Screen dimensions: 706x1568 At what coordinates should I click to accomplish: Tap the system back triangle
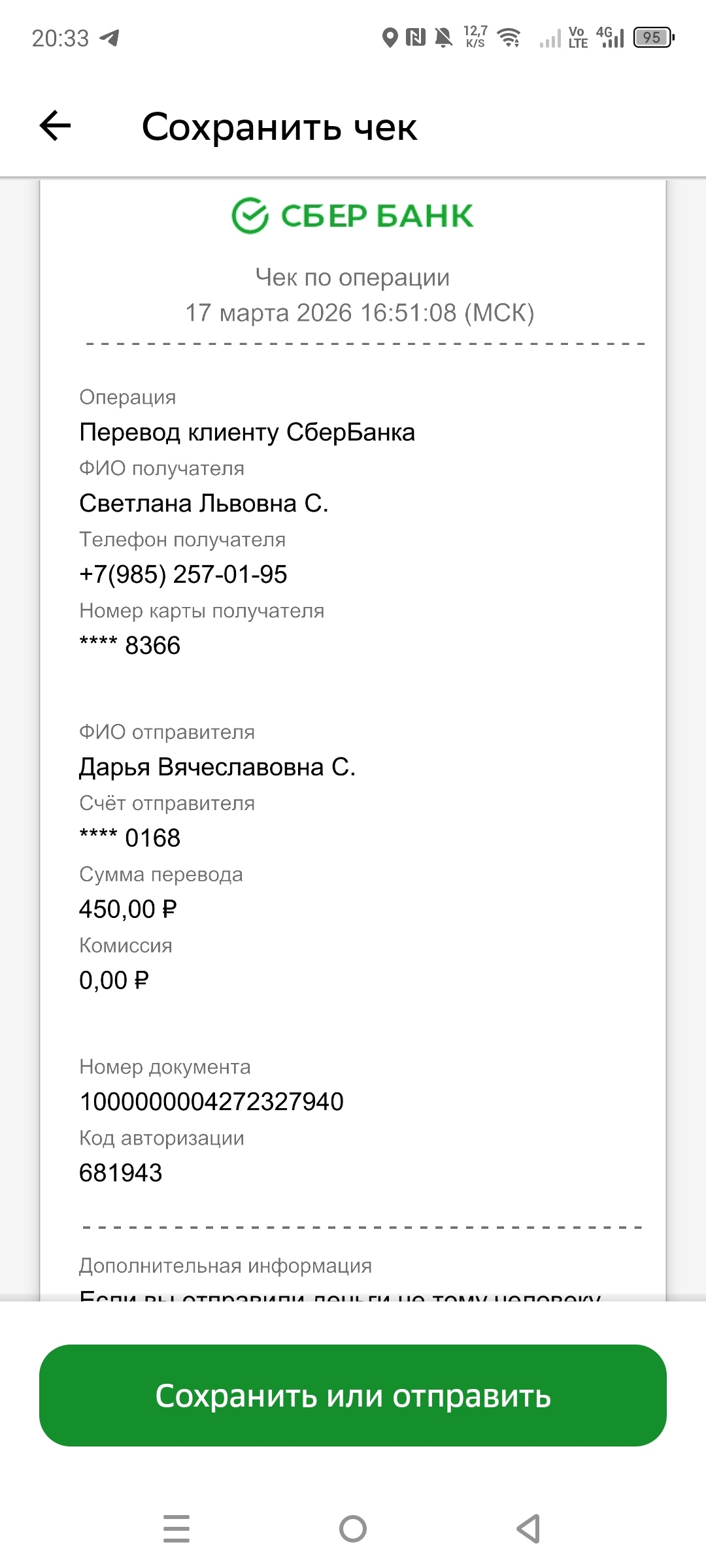528,1528
